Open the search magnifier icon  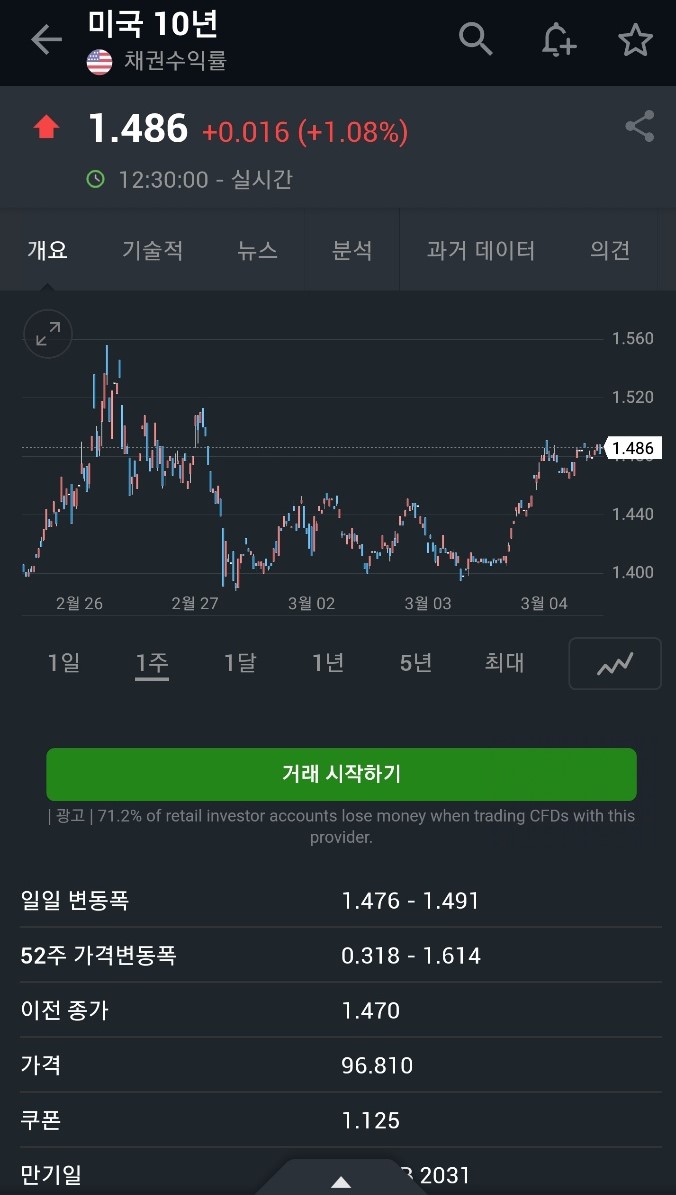[x=476, y=40]
